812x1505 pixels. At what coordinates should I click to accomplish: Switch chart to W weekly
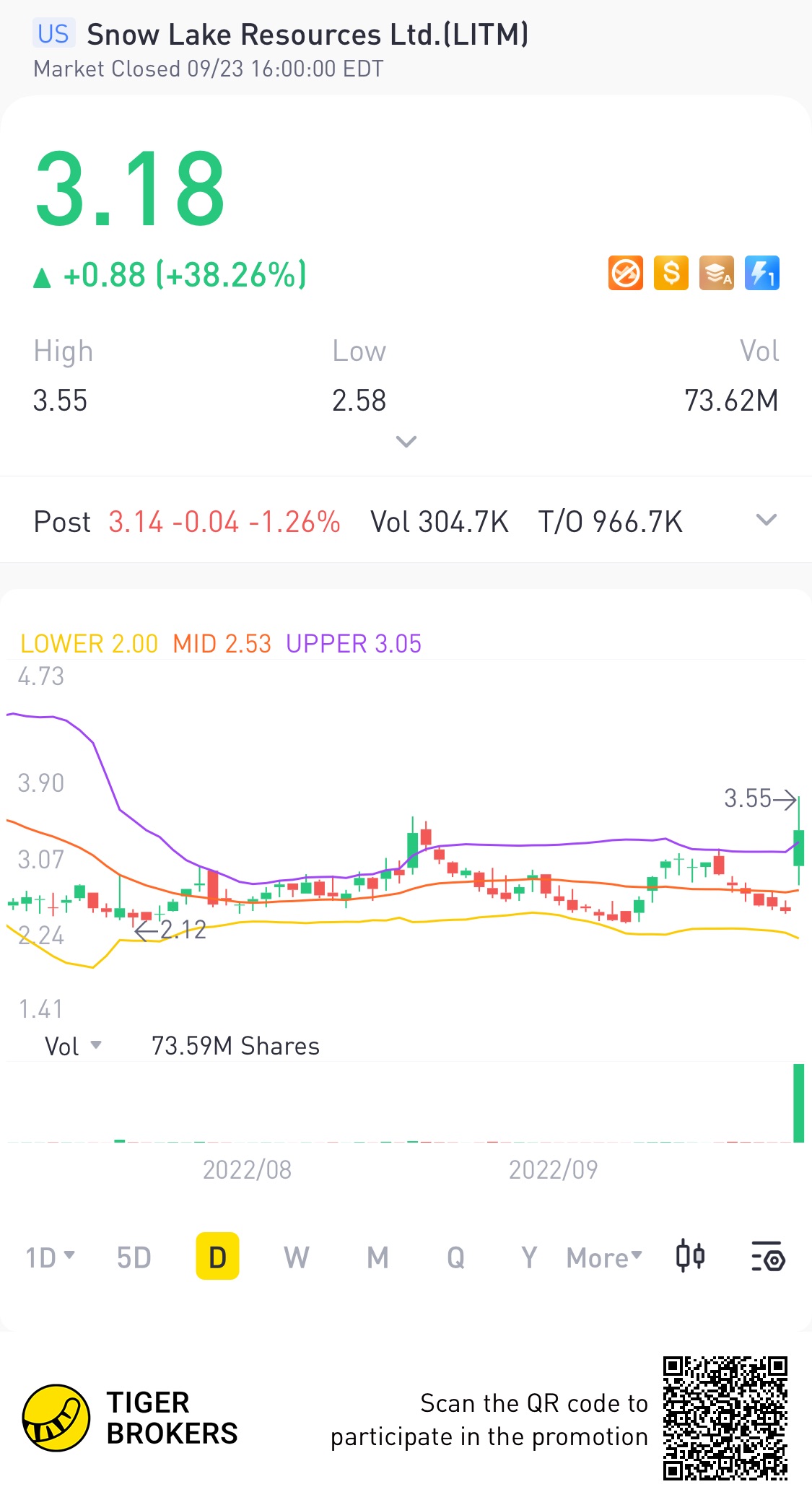[296, 1257]
